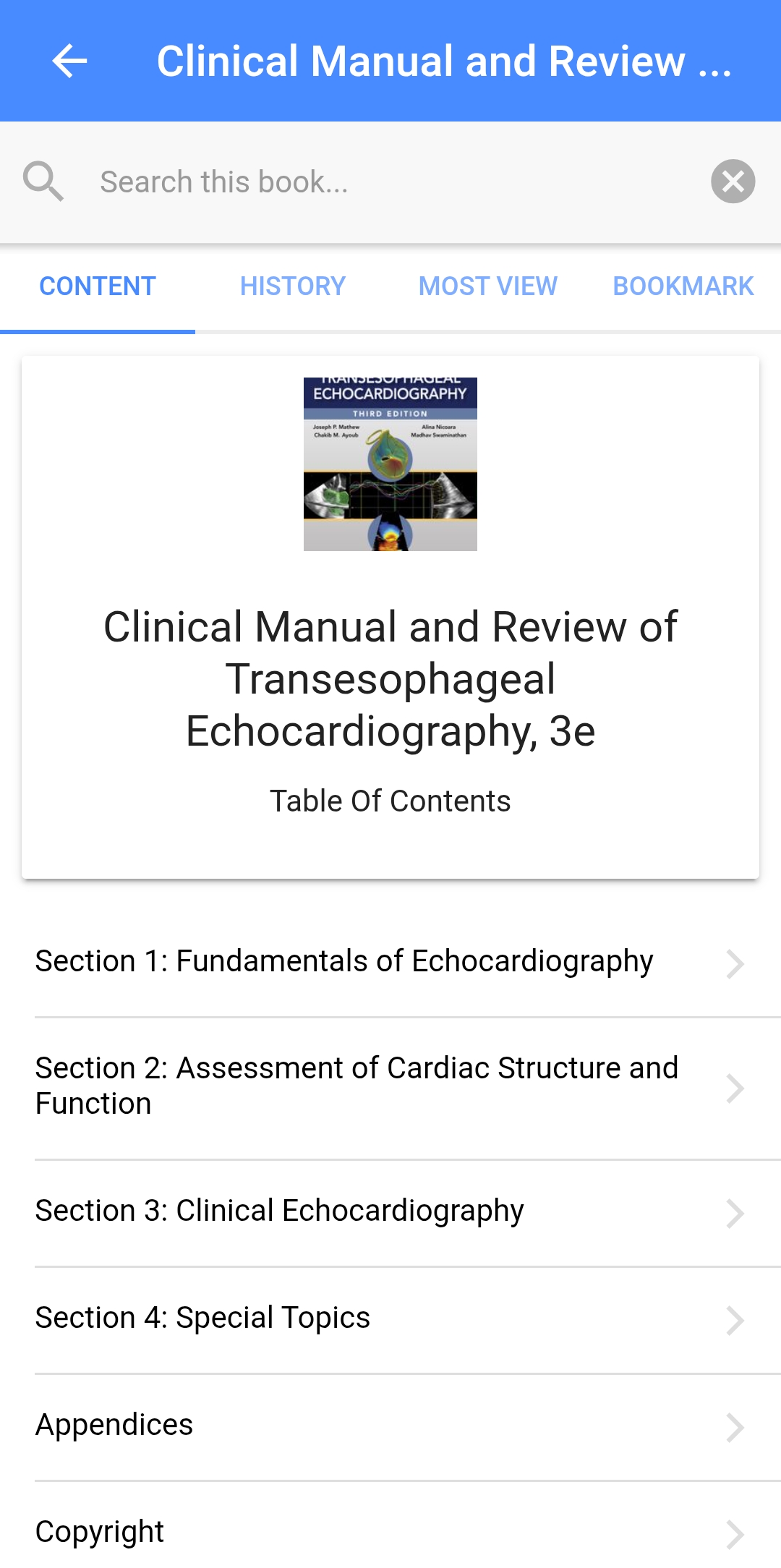
Task: Switch to the Most View tab
Action: [488, 286]
